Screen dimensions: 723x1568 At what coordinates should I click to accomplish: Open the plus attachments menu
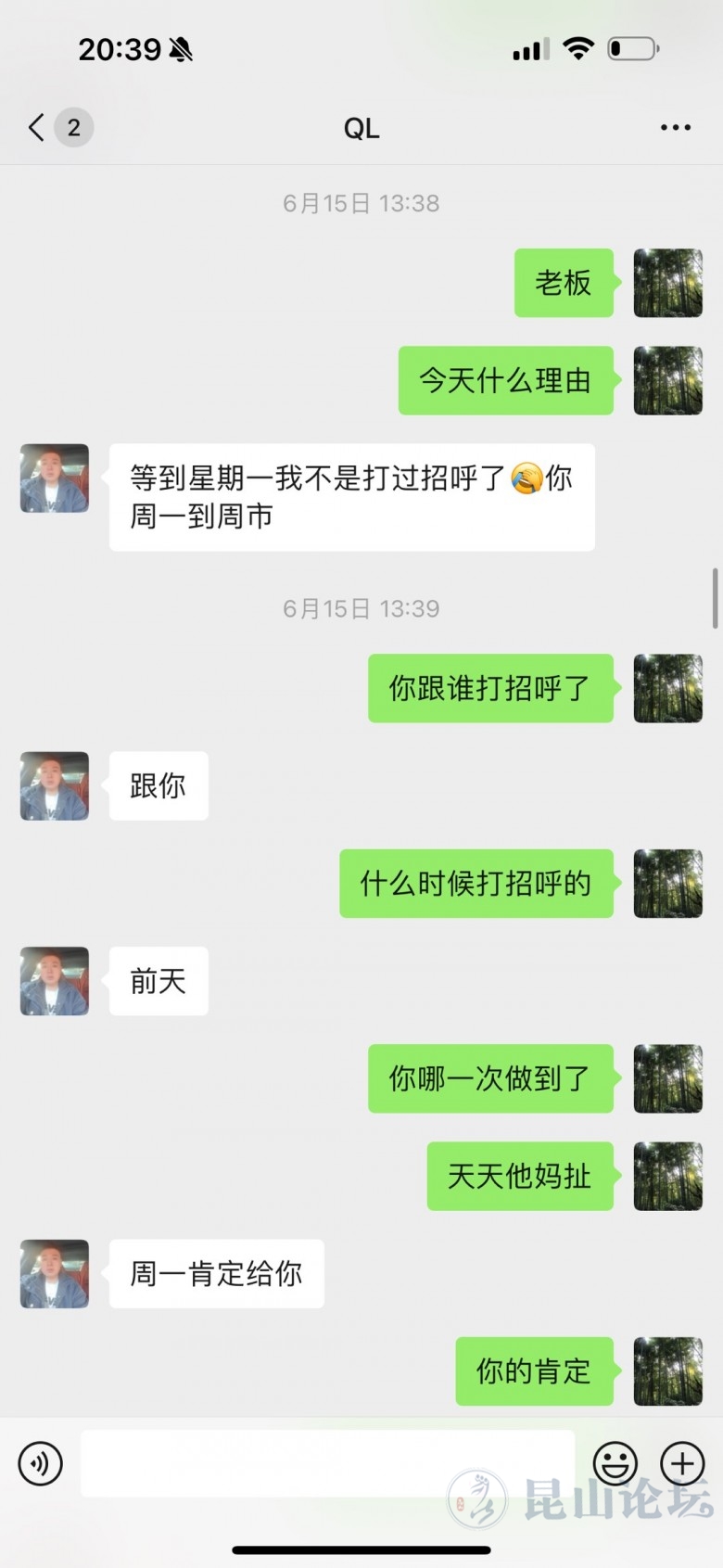(x=682, y=1464)
